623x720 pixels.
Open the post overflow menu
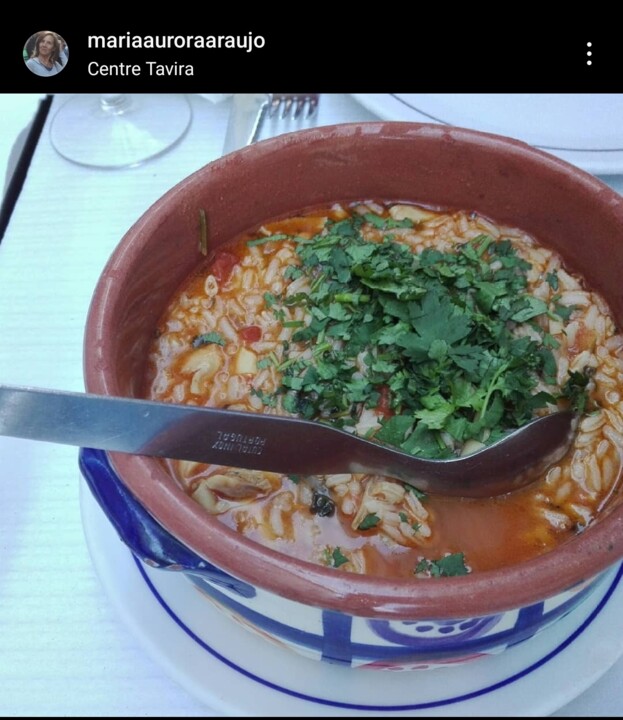pos(589,54)
